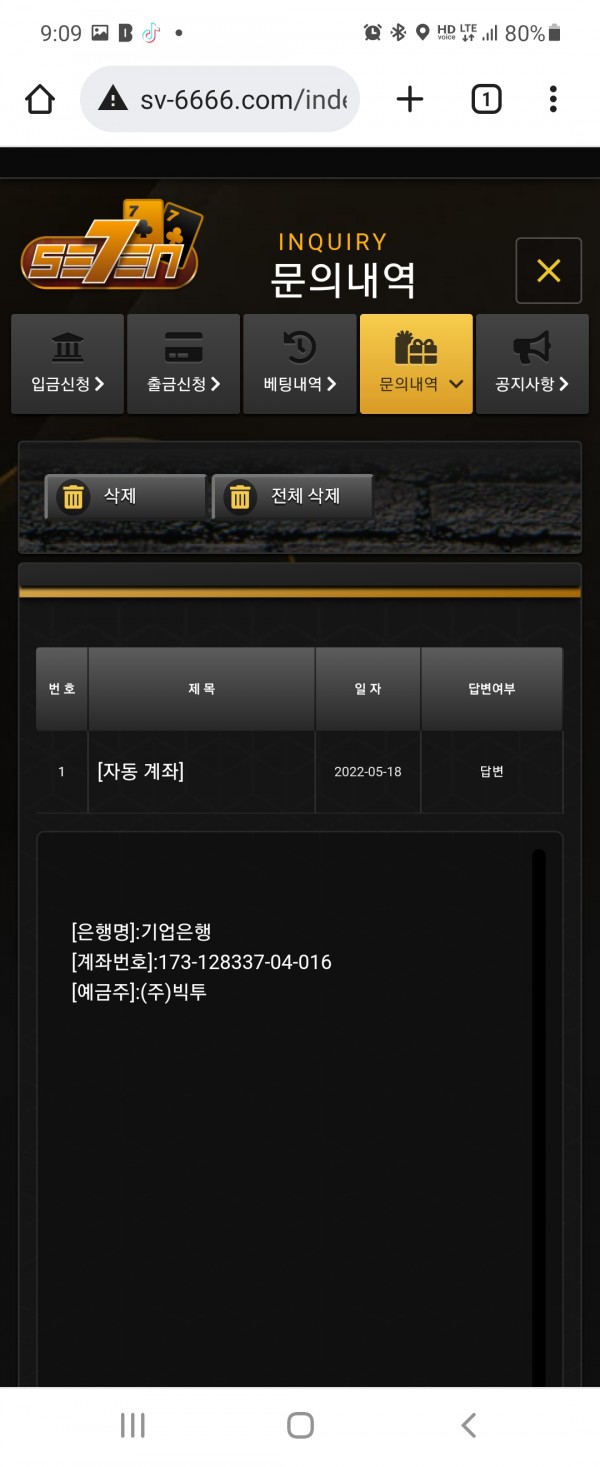This screenshot has width=600, height=1467.
Task: Tap the 전체 삭제 button
Action: pyautogui.click(x=292, y=496)
